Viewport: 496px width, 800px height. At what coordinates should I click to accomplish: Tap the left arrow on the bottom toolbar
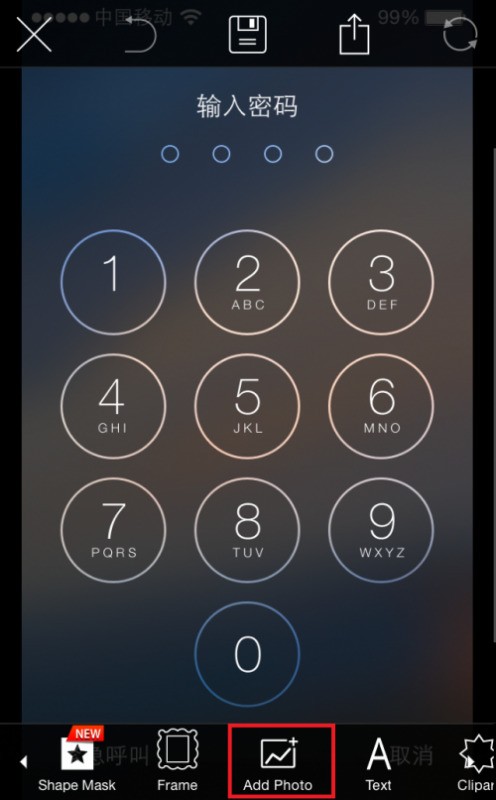pos(23,762)
